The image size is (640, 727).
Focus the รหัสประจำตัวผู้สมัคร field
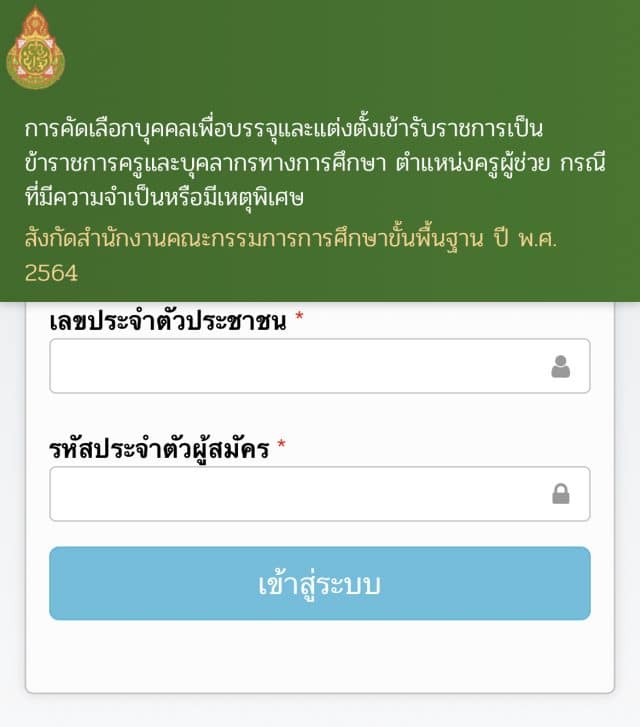point(300,494)
